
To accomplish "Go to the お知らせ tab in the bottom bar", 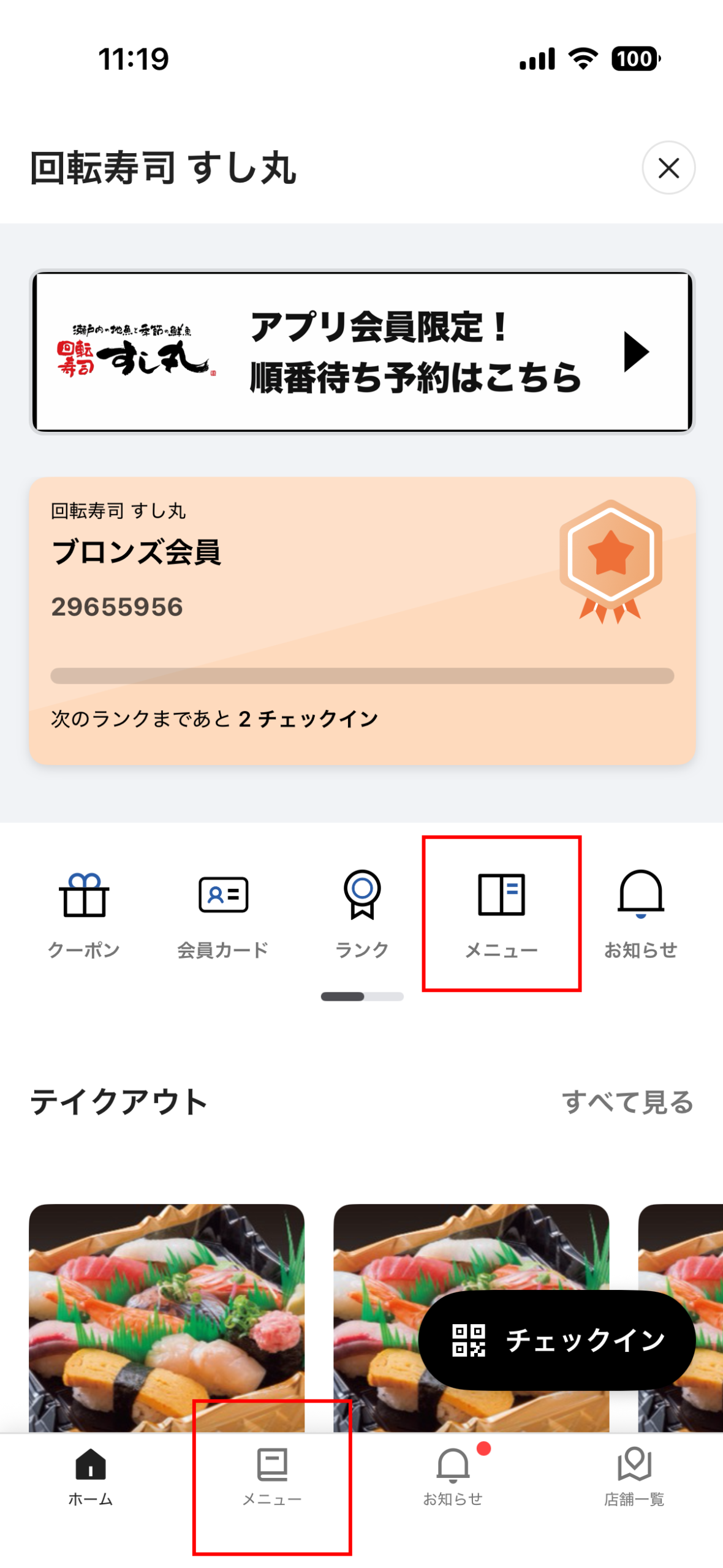I will 453,1475.
